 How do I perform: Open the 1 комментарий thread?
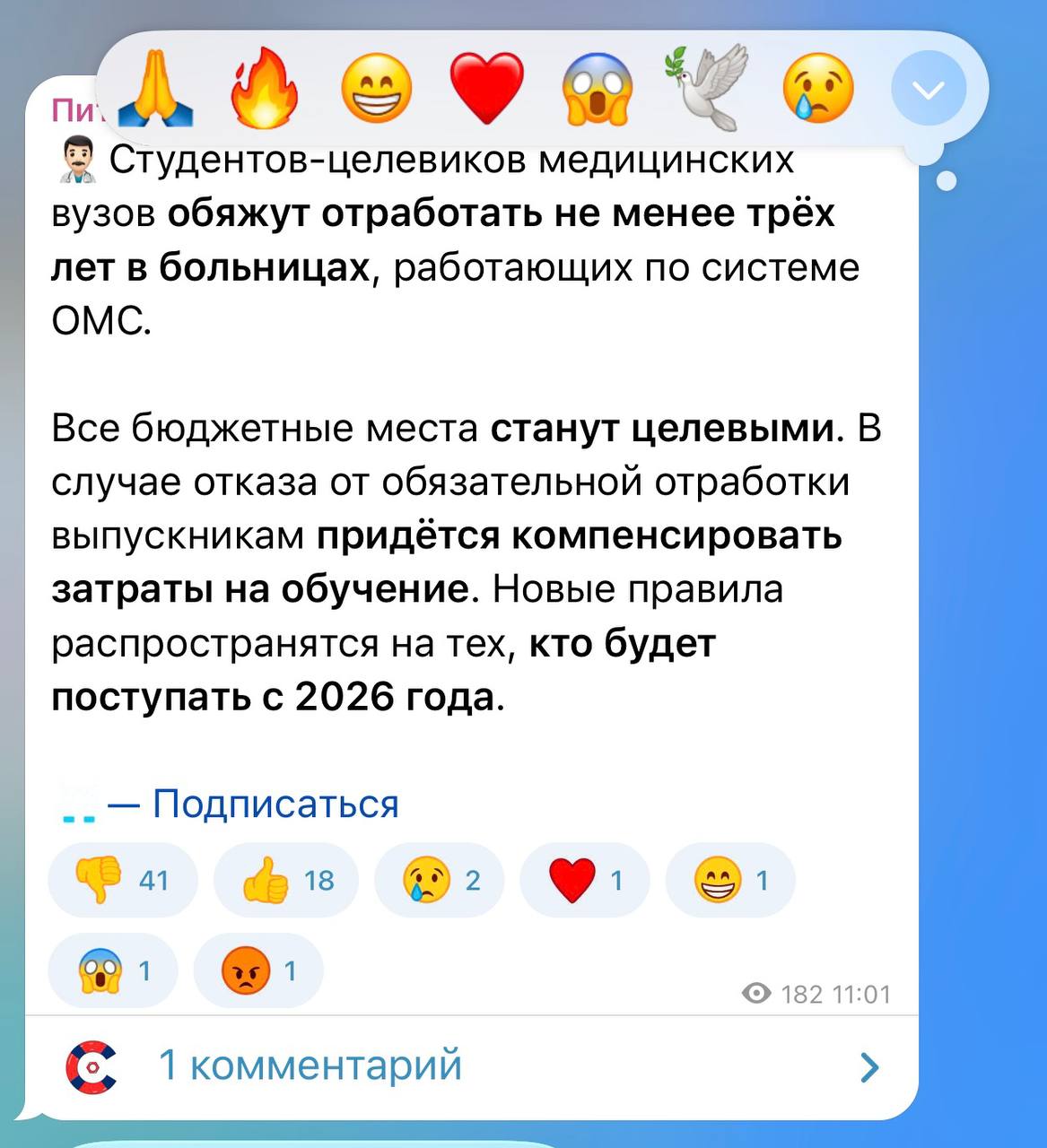click(467, 1065)
